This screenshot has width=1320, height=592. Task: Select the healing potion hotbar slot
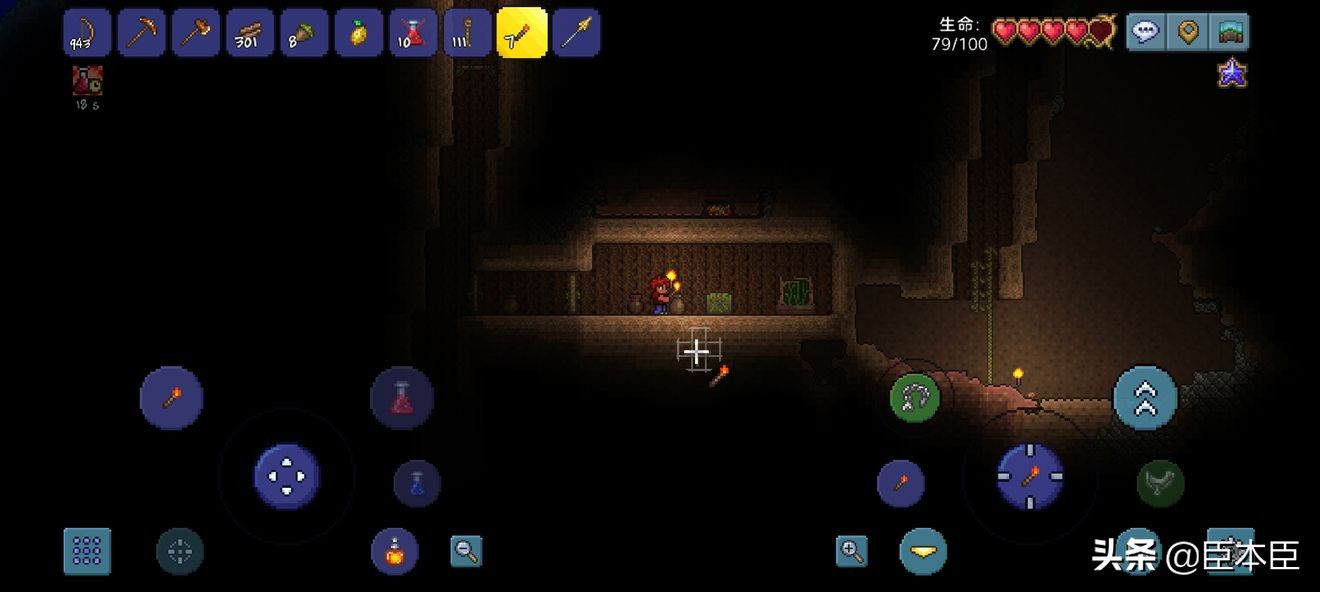412,33
